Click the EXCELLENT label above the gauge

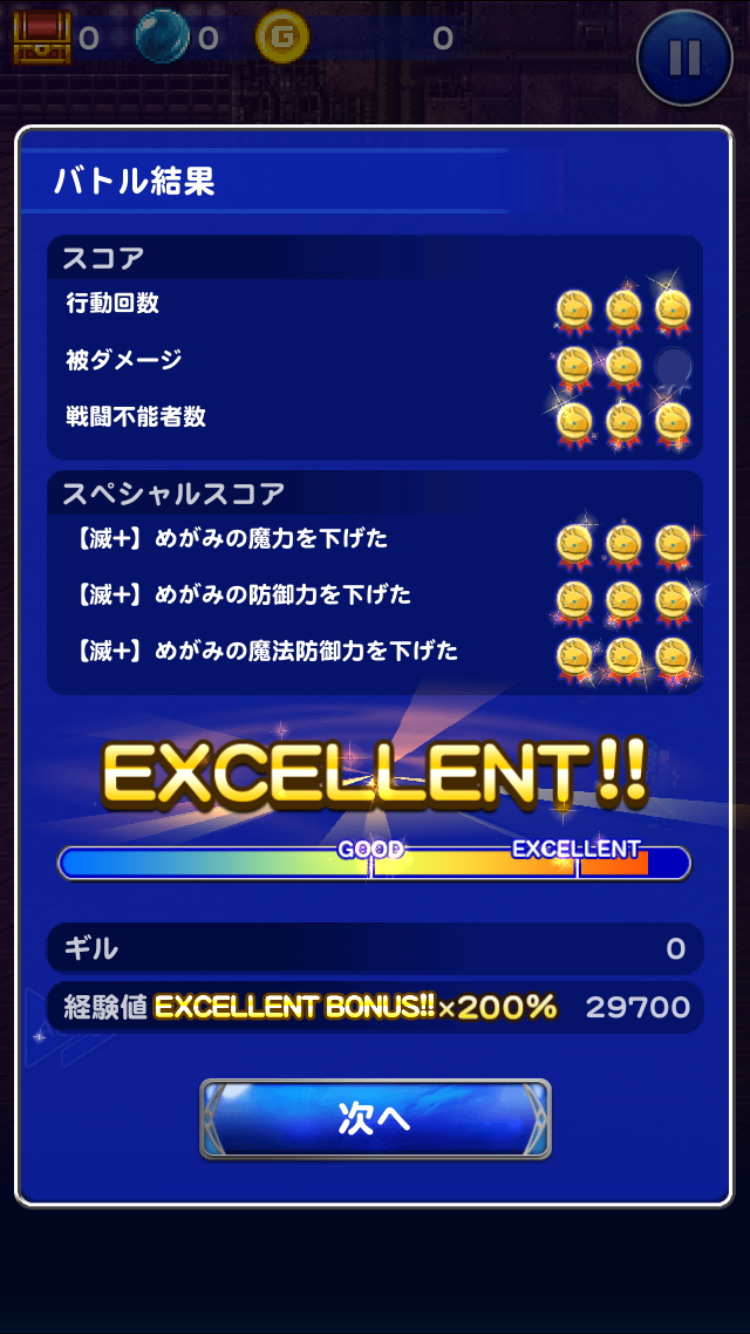pyautogui.click(x=577, y=848)
